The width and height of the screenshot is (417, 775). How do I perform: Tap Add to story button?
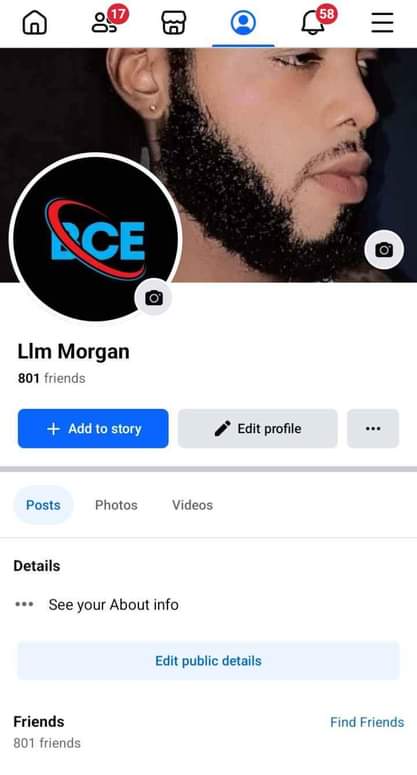93,429
